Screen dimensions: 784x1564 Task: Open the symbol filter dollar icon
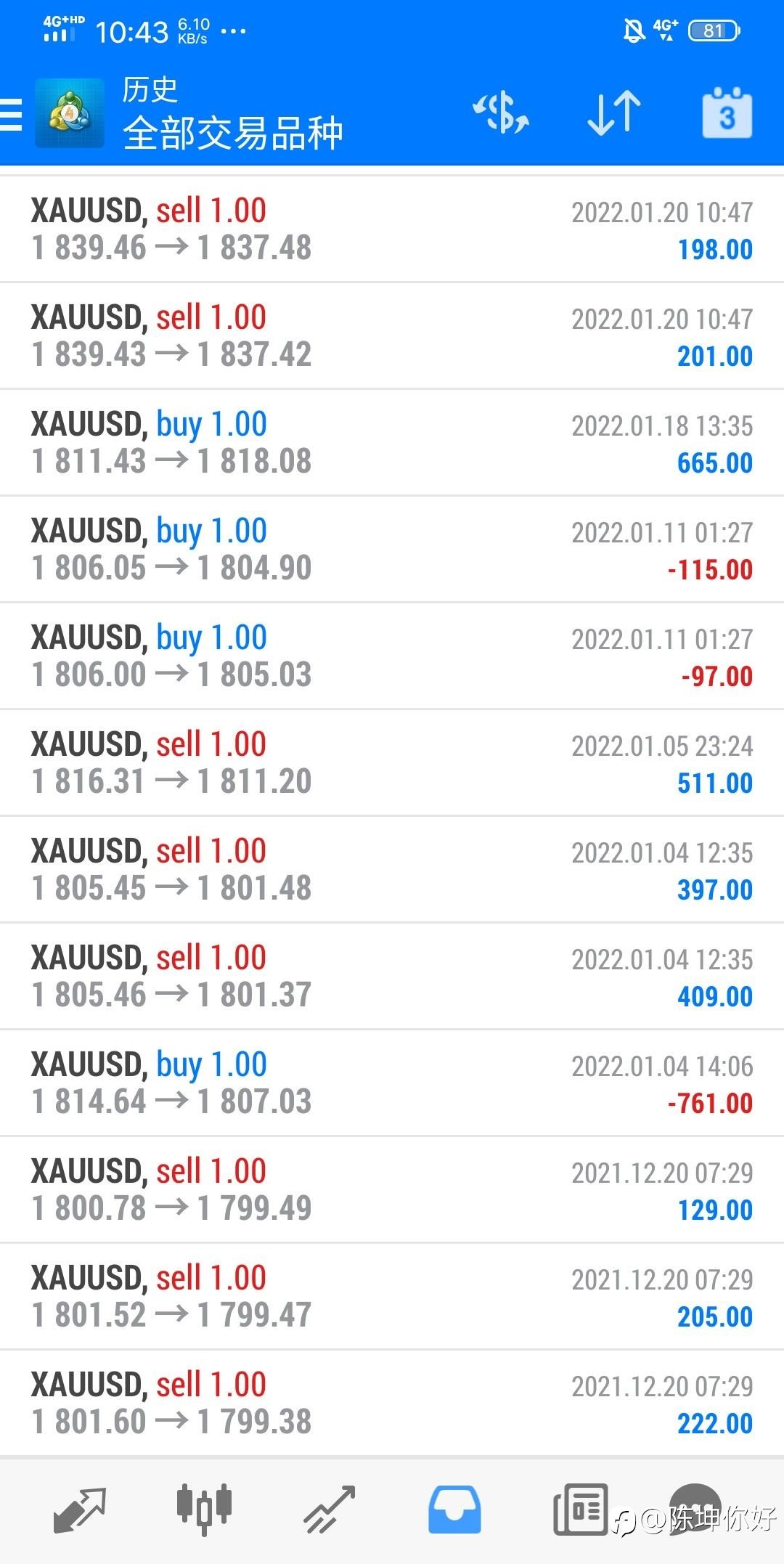(501, 113)
